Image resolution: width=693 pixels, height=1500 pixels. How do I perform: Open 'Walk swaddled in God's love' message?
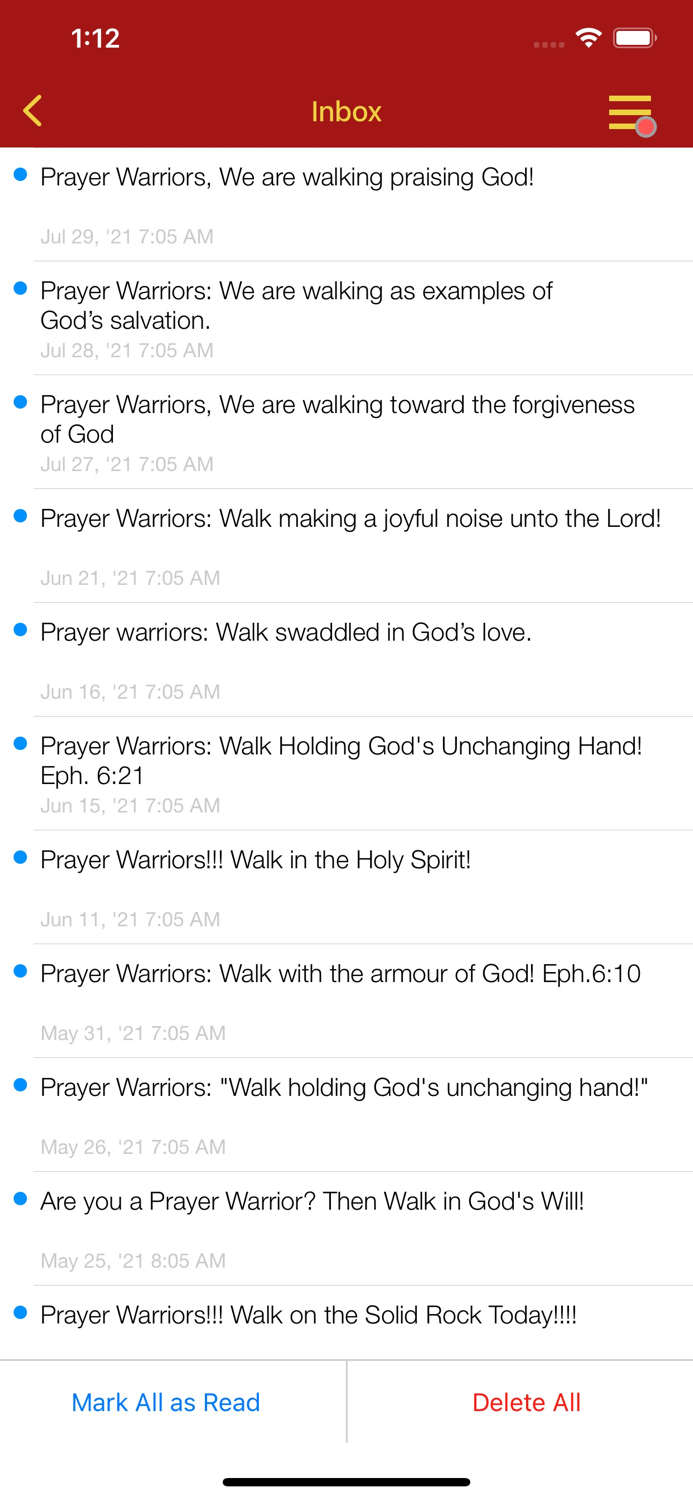click(x=286, y=633)
